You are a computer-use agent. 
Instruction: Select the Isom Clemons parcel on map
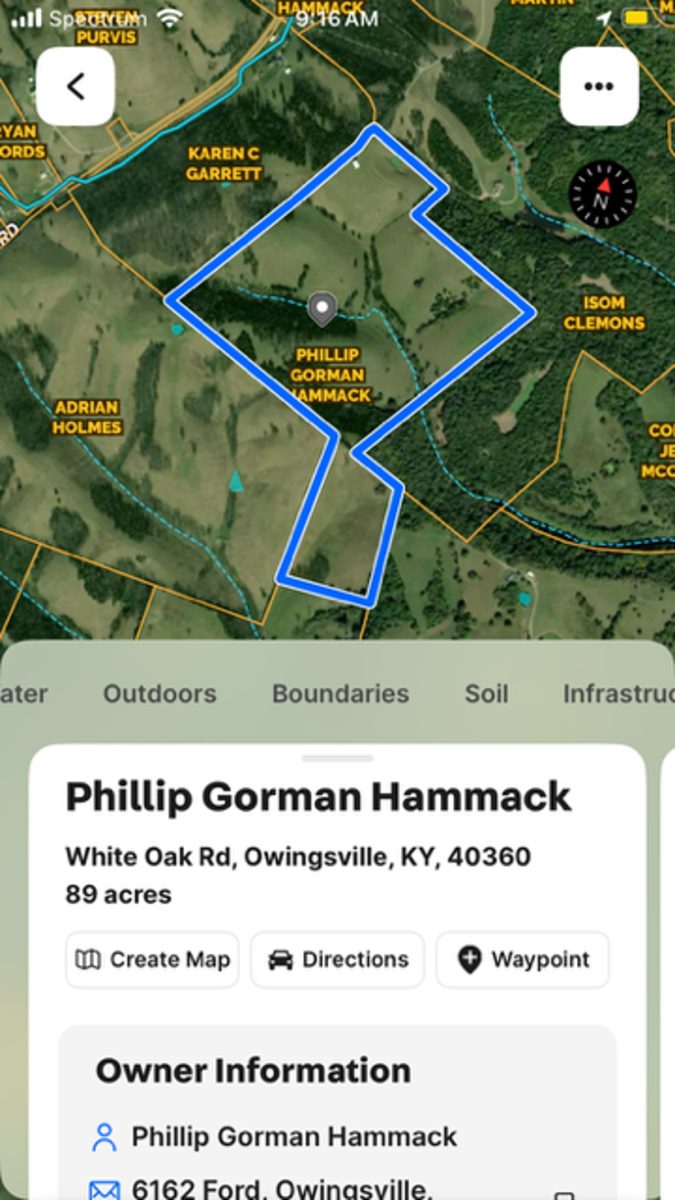603,313
